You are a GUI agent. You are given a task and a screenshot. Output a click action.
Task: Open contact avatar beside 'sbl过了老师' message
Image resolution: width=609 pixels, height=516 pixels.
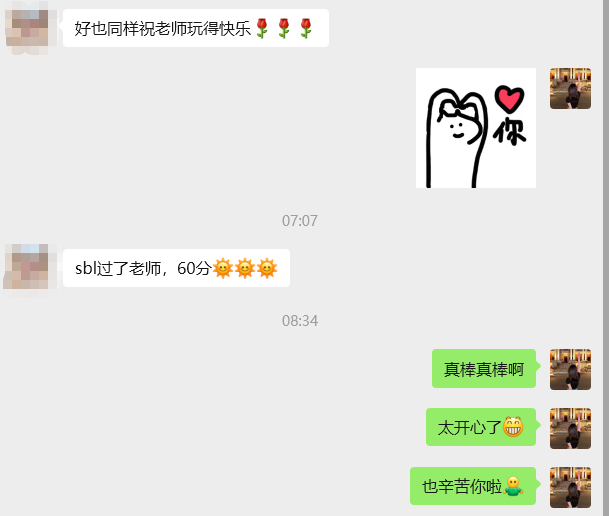coord(25,267)
